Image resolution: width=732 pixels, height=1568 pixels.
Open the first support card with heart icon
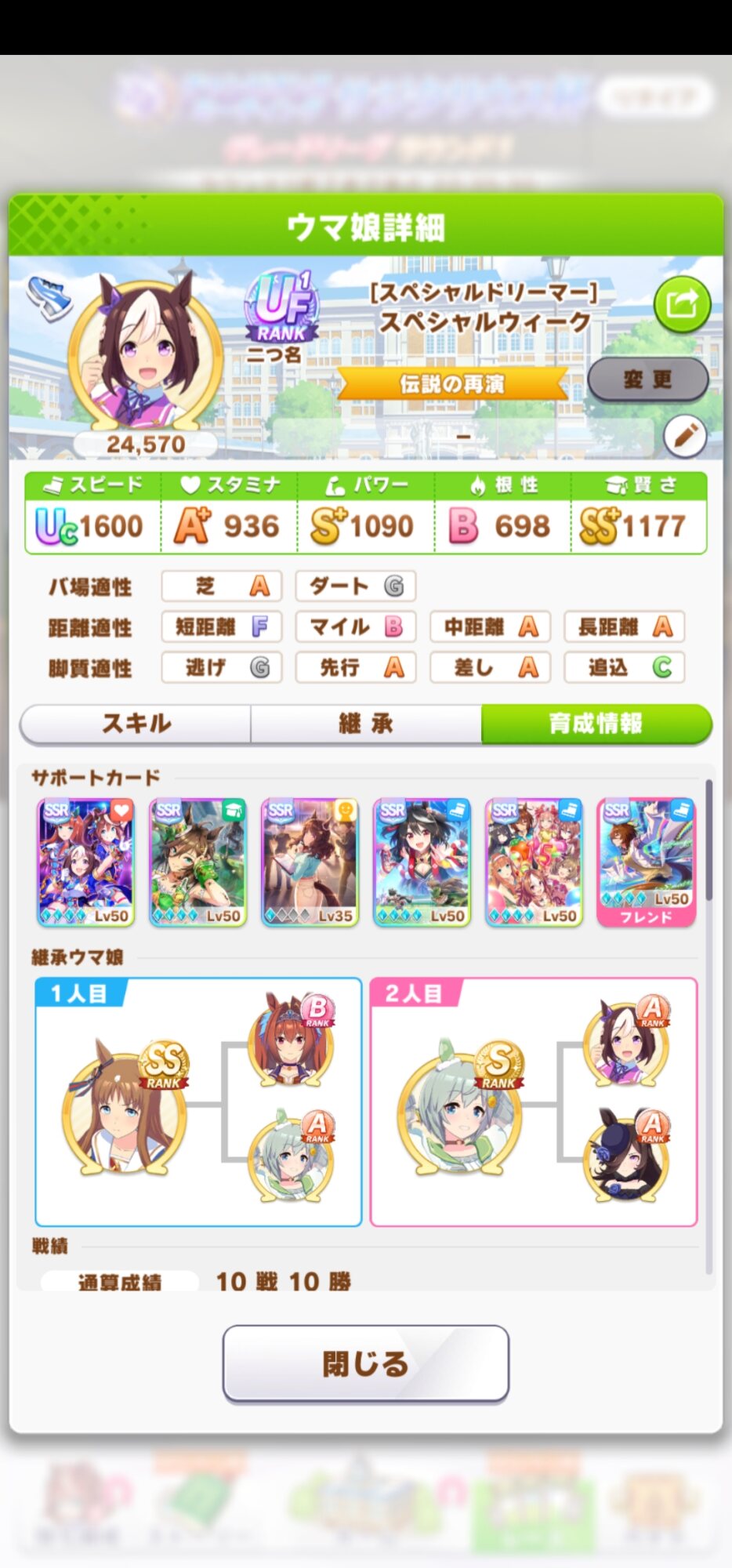point(86,862)
